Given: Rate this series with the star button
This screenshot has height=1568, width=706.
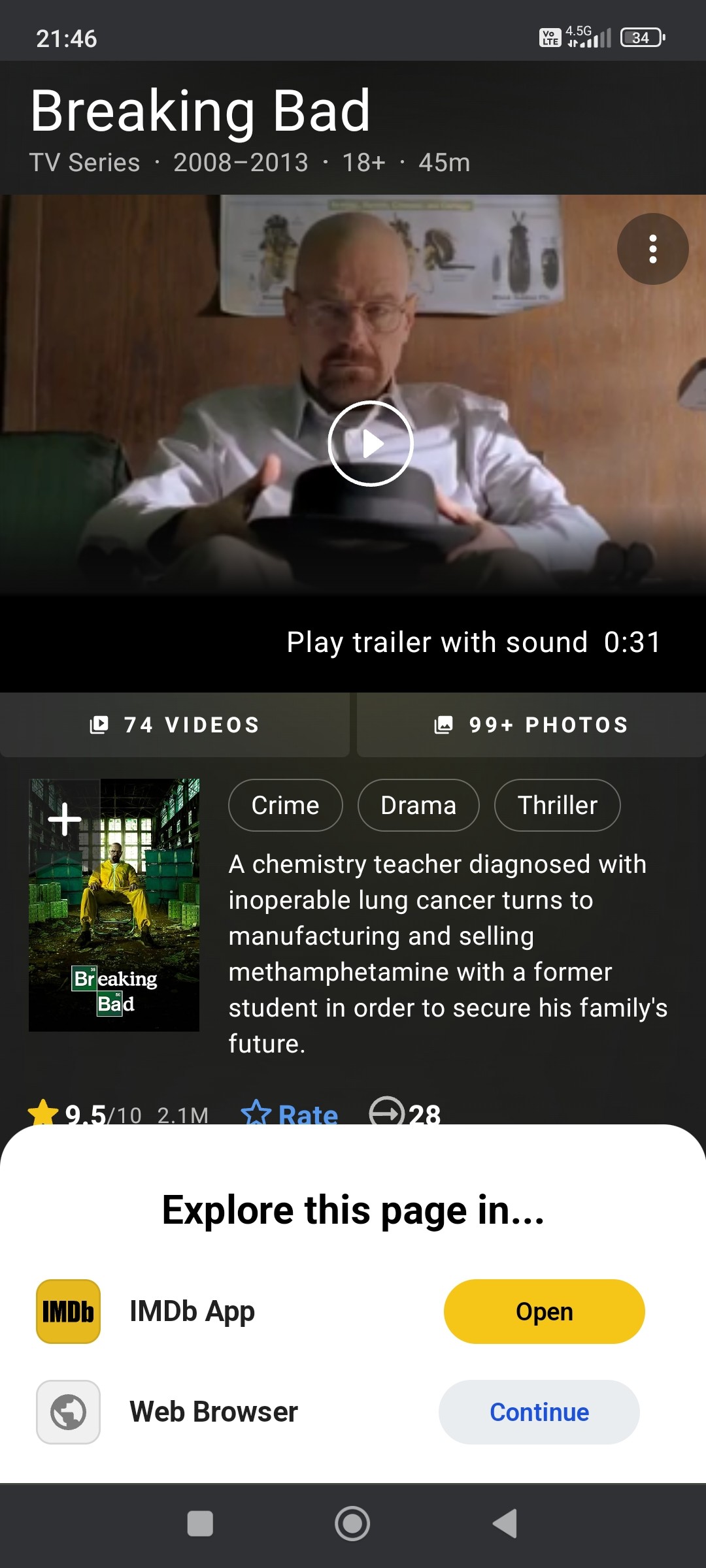Looking at the screenshot, I should (x=290, y=1112).
